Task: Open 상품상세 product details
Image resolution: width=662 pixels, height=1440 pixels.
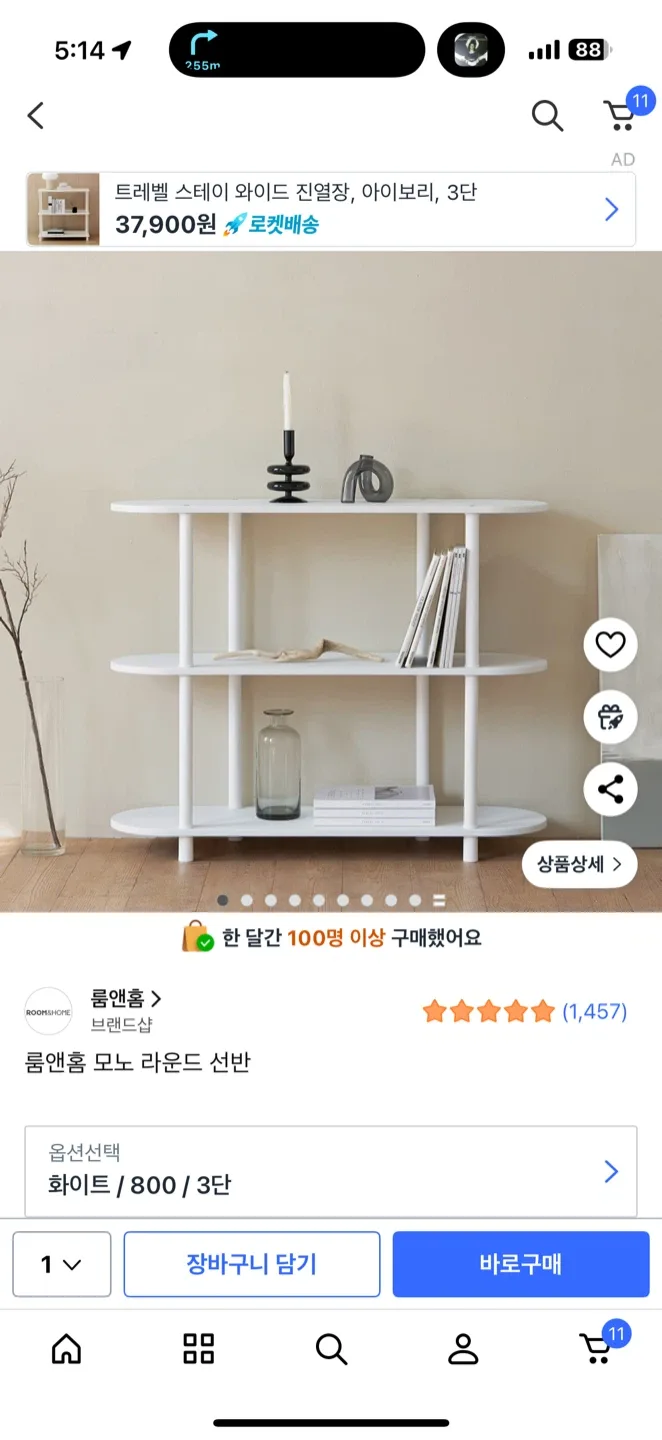Action: coord(580,864)
